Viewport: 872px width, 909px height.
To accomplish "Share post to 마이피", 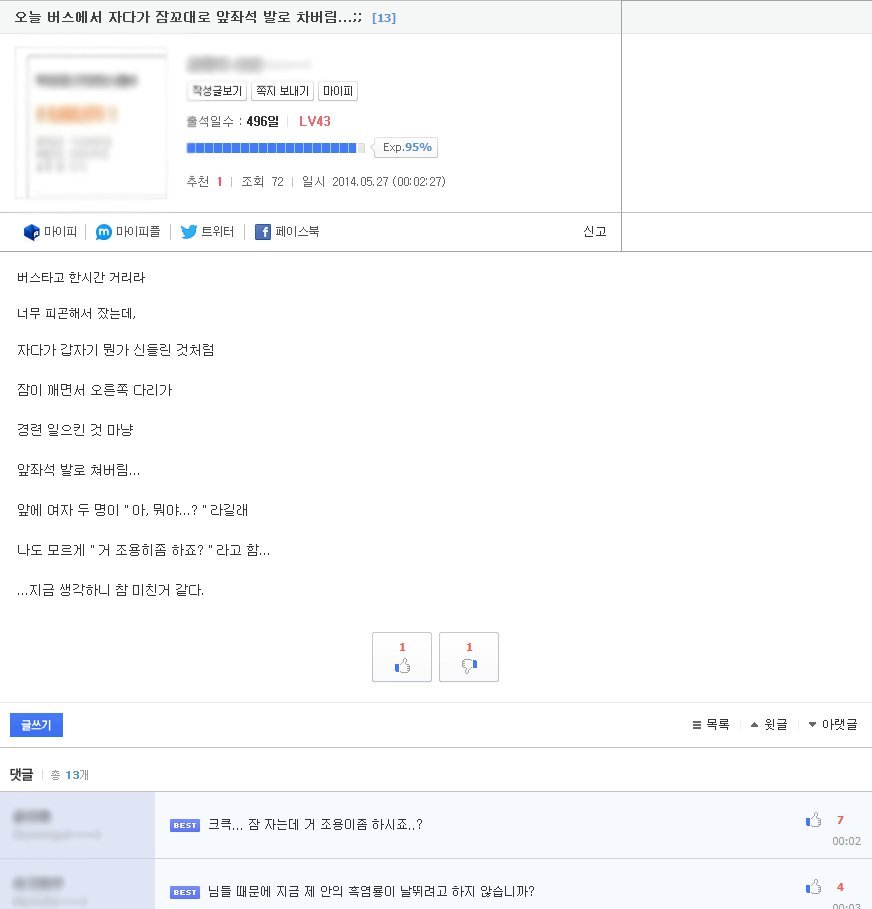I will click(50, 232).
